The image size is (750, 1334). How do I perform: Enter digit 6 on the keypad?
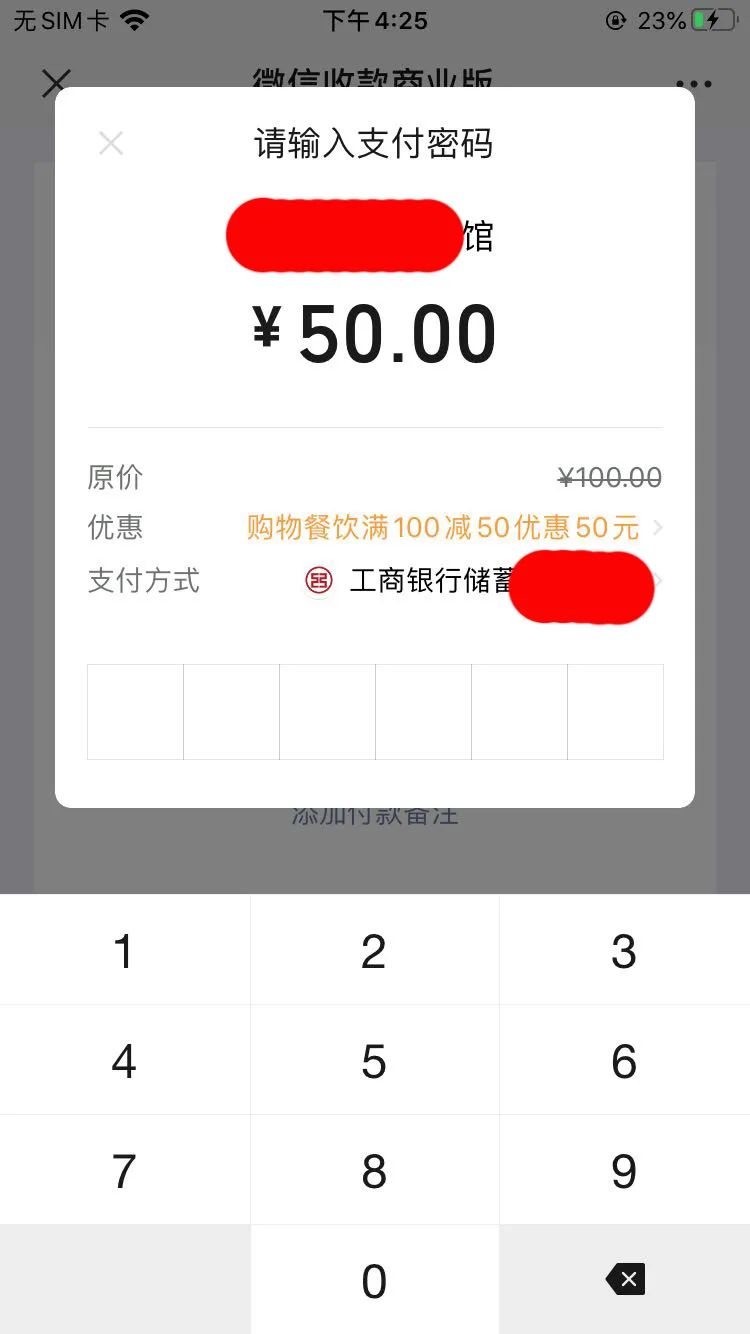pos(625,1060)
